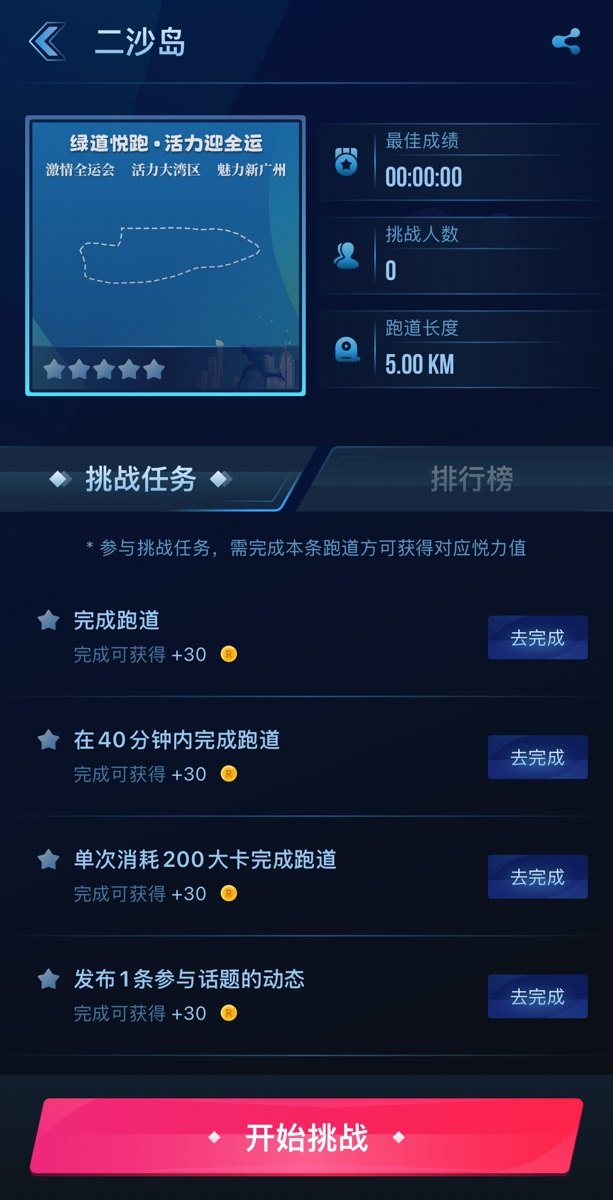Tap 去完成 for 发布1条参与话题的动态
The height and width of the screenshot is (1200, 613).
pyautogui.click(x=537, y=997)
